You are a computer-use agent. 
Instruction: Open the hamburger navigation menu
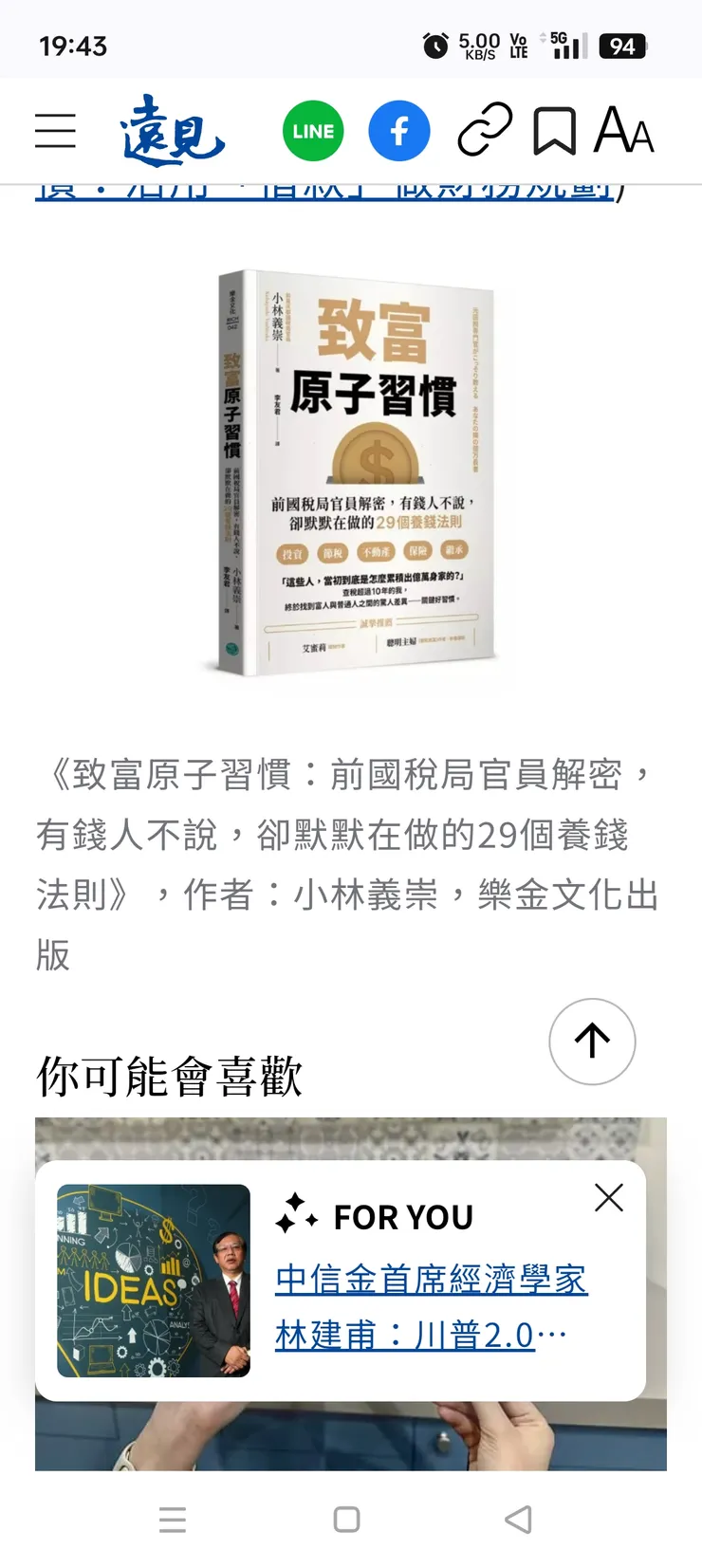pyautogui.click(x=55, y=132)
